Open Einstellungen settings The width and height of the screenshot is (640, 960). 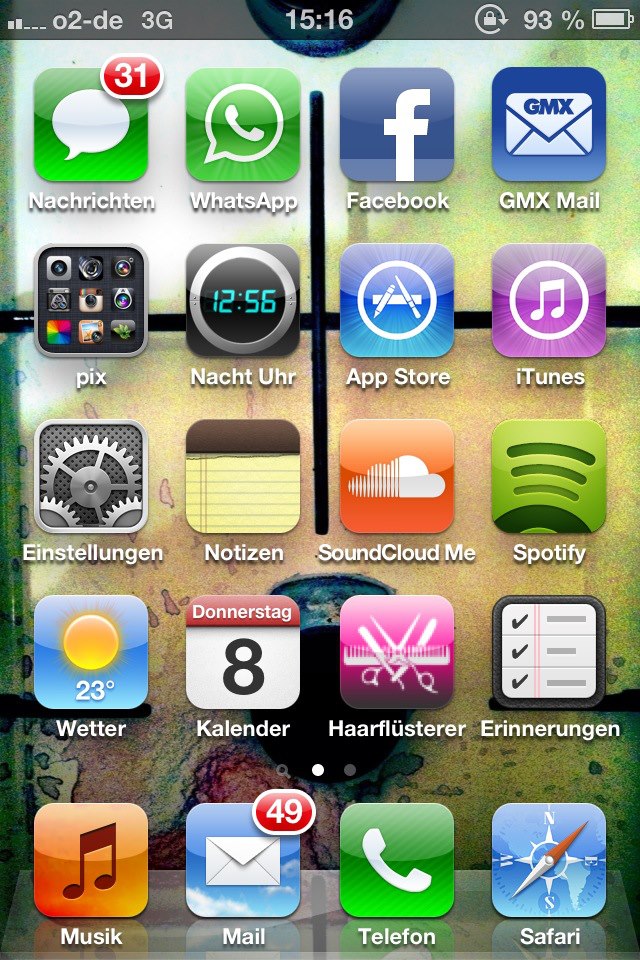coord(91,477)
